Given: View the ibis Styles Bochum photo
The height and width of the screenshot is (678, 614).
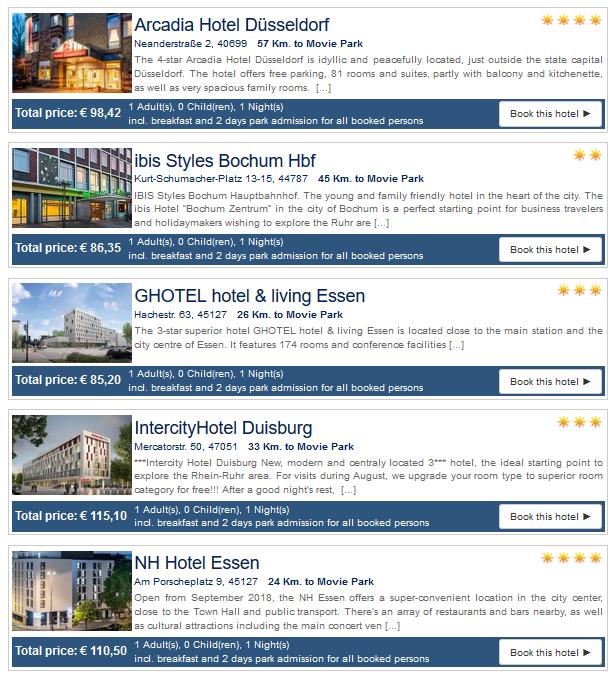Looking at the screenshot, I should (x=71, y=188).
